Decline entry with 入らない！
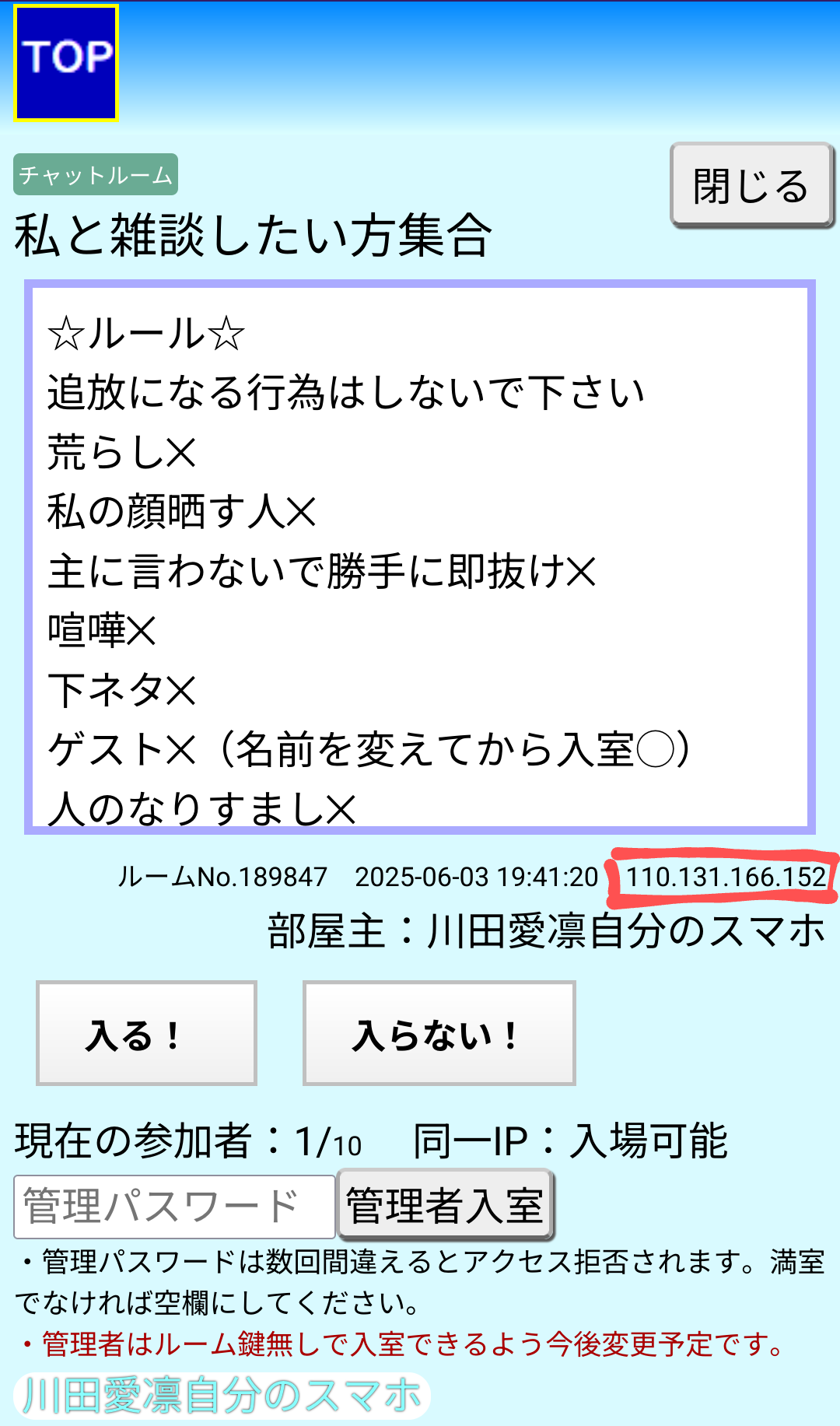 (439, 1033)
